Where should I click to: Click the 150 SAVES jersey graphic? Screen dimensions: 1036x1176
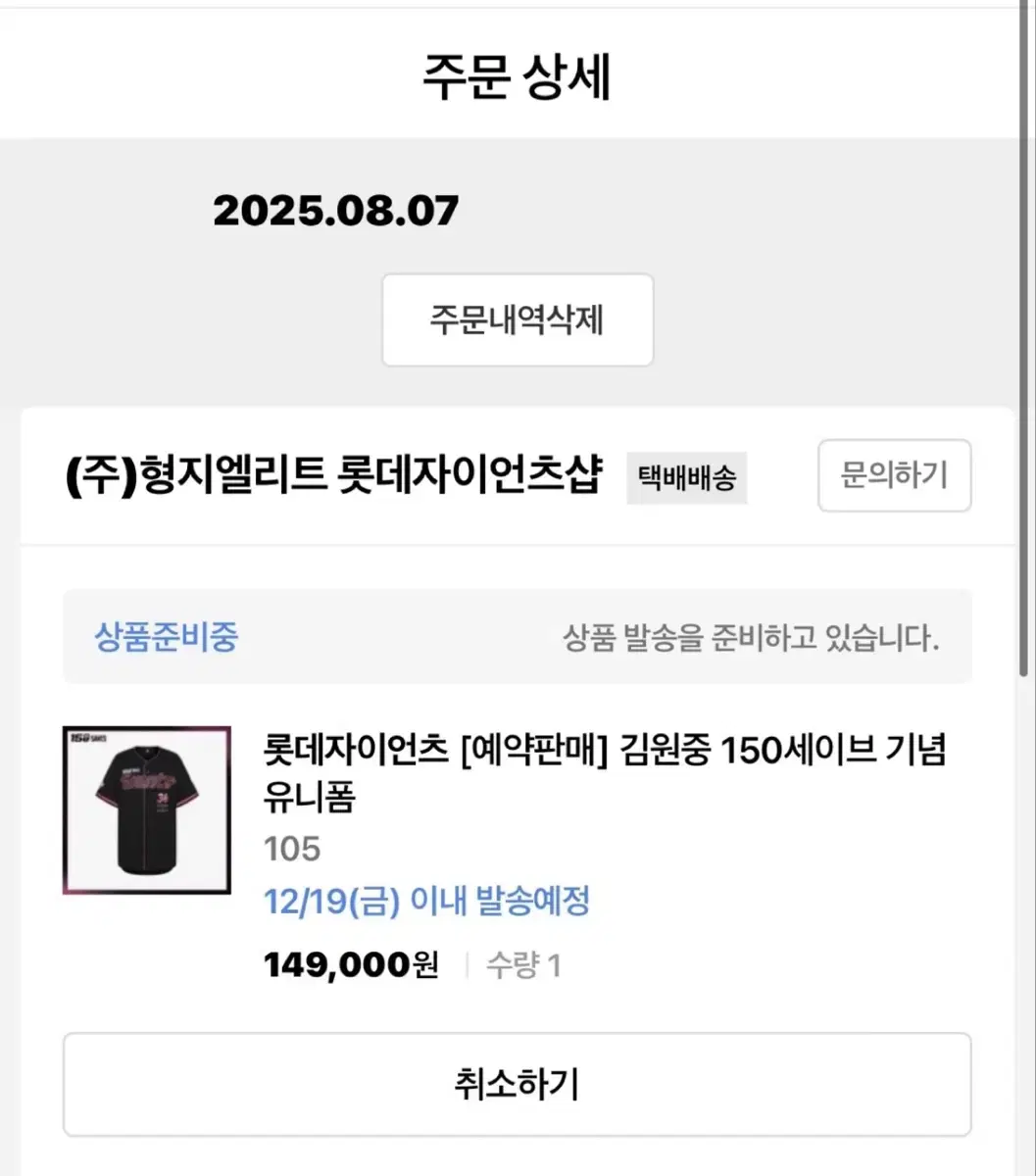tap(146, 809)
